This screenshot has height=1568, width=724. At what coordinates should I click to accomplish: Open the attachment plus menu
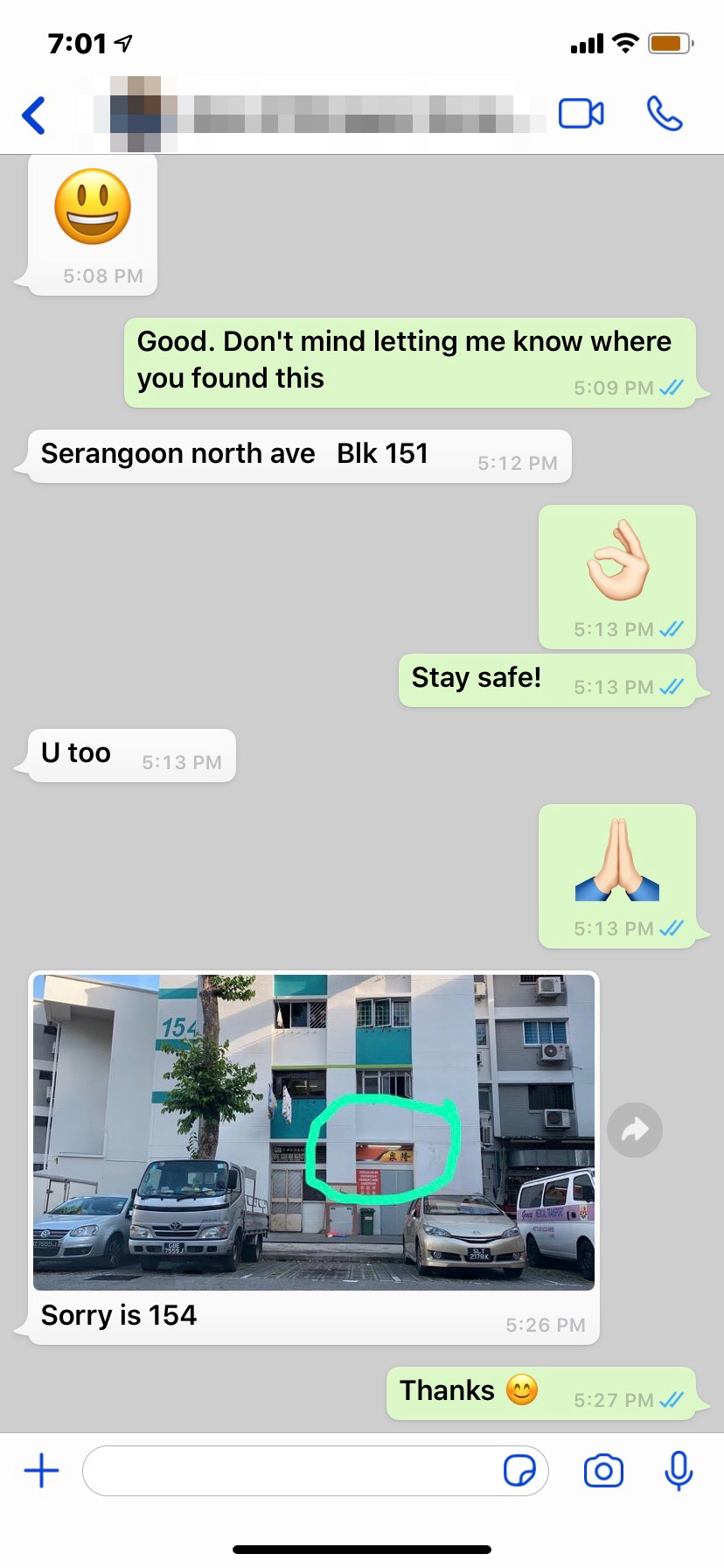41,1470
